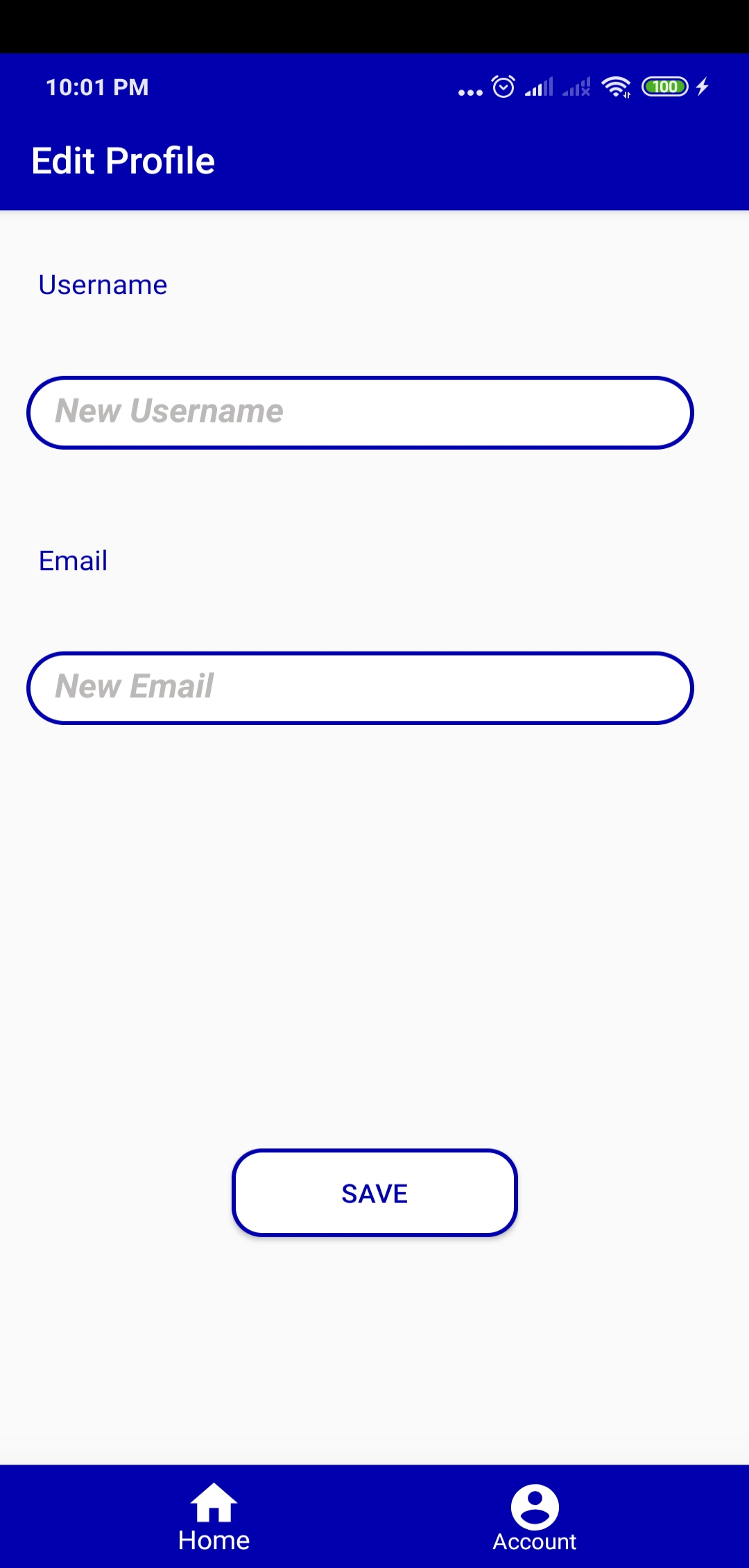Click the New Email input field
The width and height of the screenshot is (749, 1568).
click(361, 688)
